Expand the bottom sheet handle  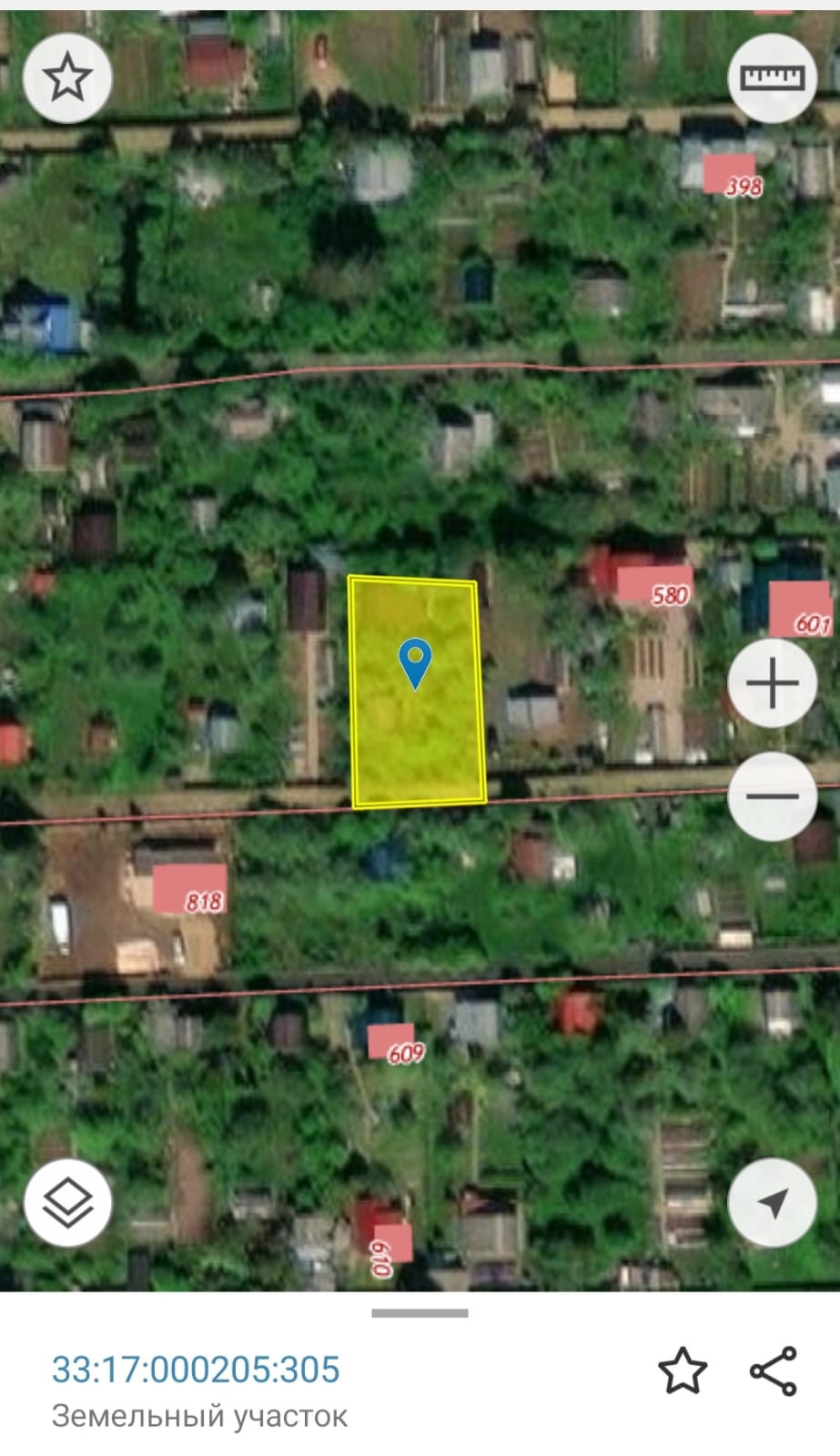(x=420, y=1313)
